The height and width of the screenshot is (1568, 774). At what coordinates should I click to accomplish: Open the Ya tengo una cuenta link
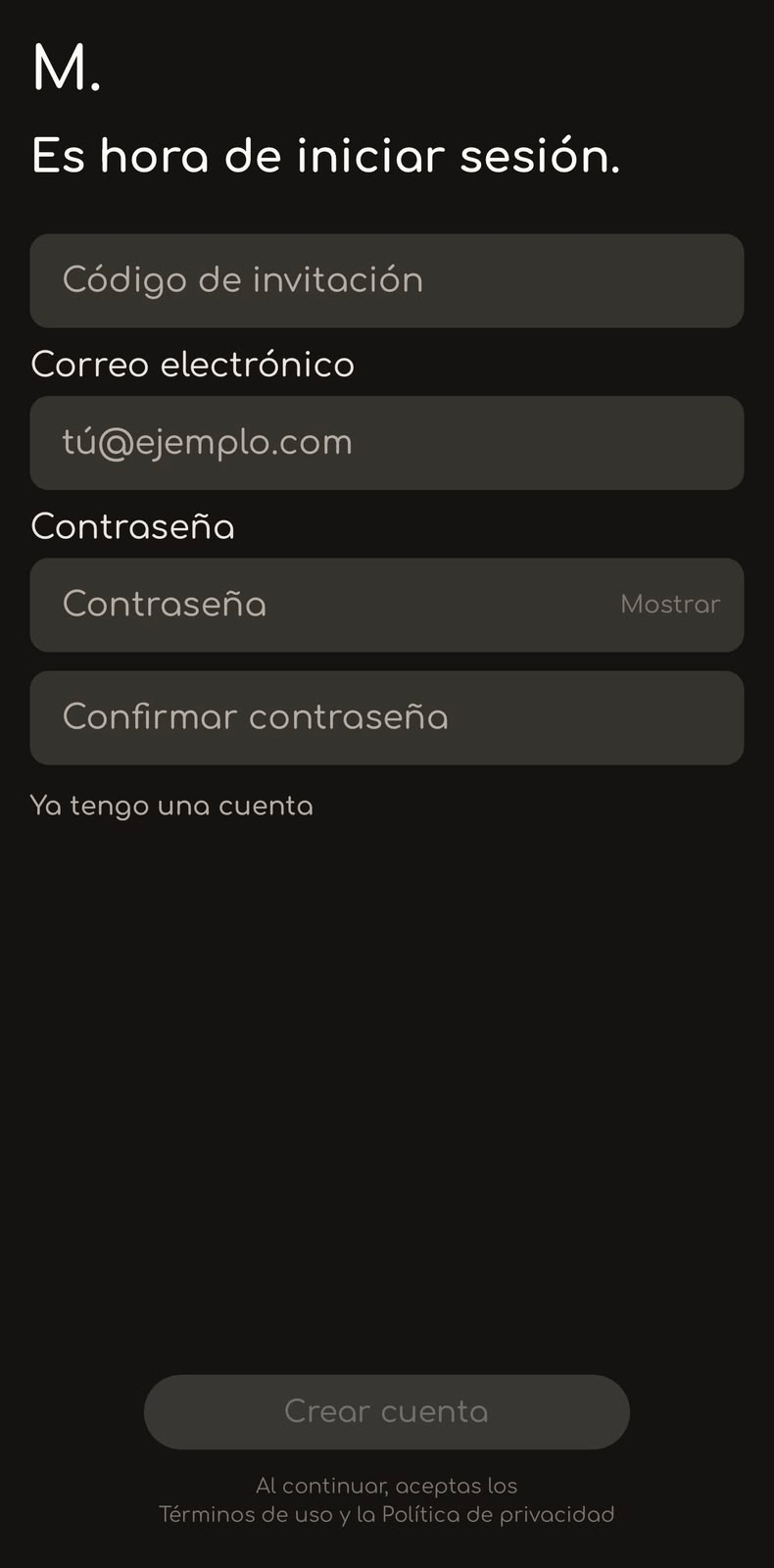pos(171,807)
